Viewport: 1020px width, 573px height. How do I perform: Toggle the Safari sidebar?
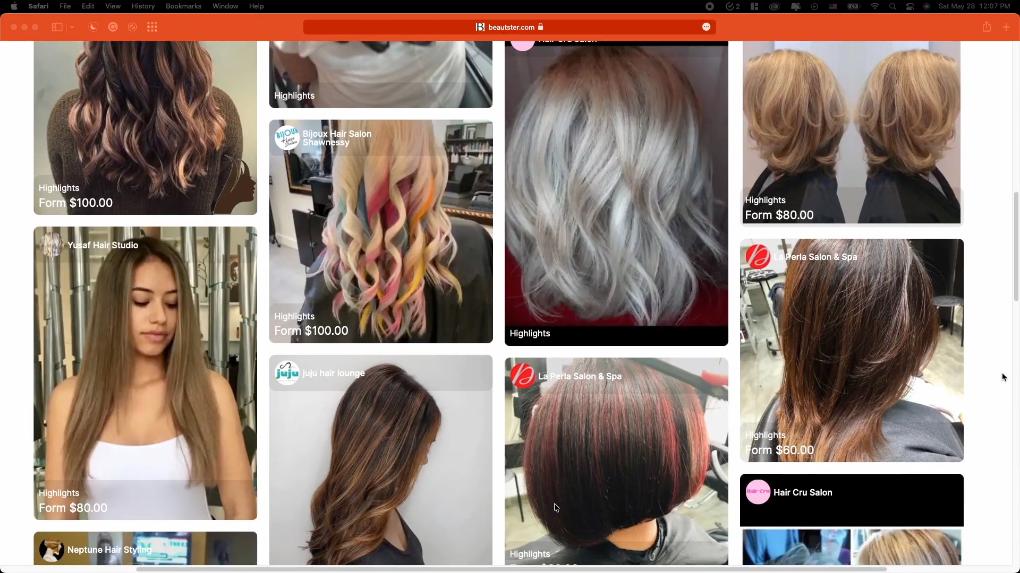click(57, 27)
